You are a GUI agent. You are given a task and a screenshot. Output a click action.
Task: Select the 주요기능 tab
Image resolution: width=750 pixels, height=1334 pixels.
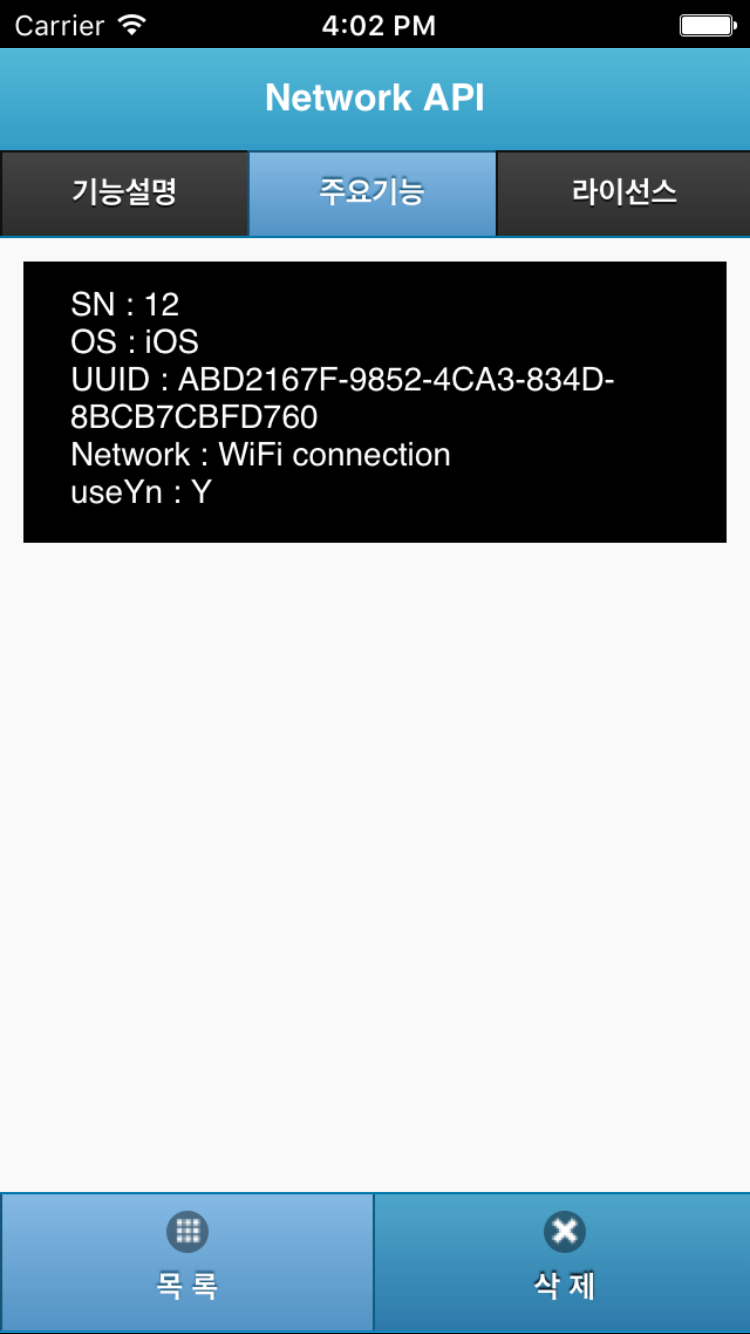(372, 193)
